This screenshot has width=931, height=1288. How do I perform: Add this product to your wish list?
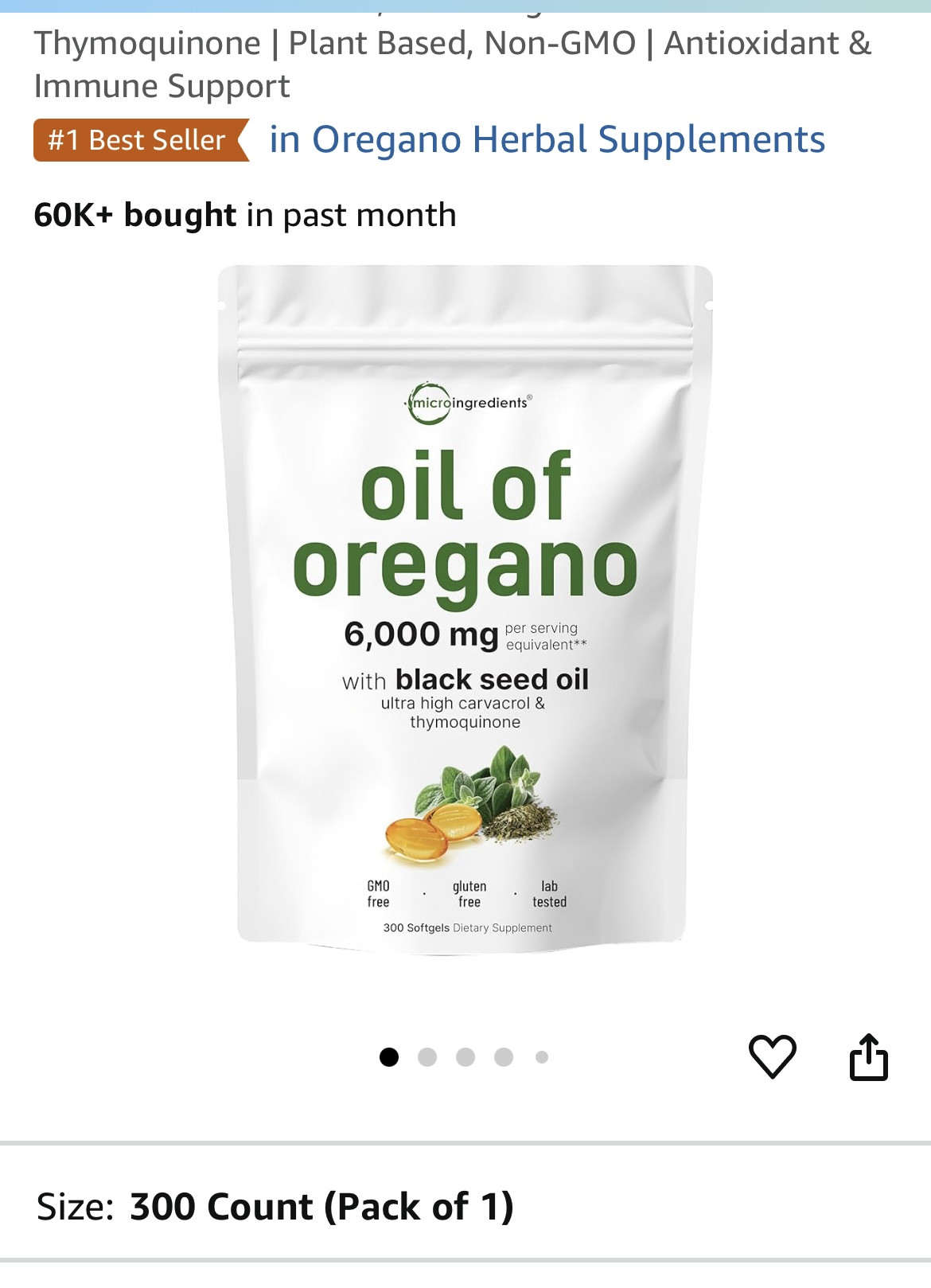(x=772, y=1056)
